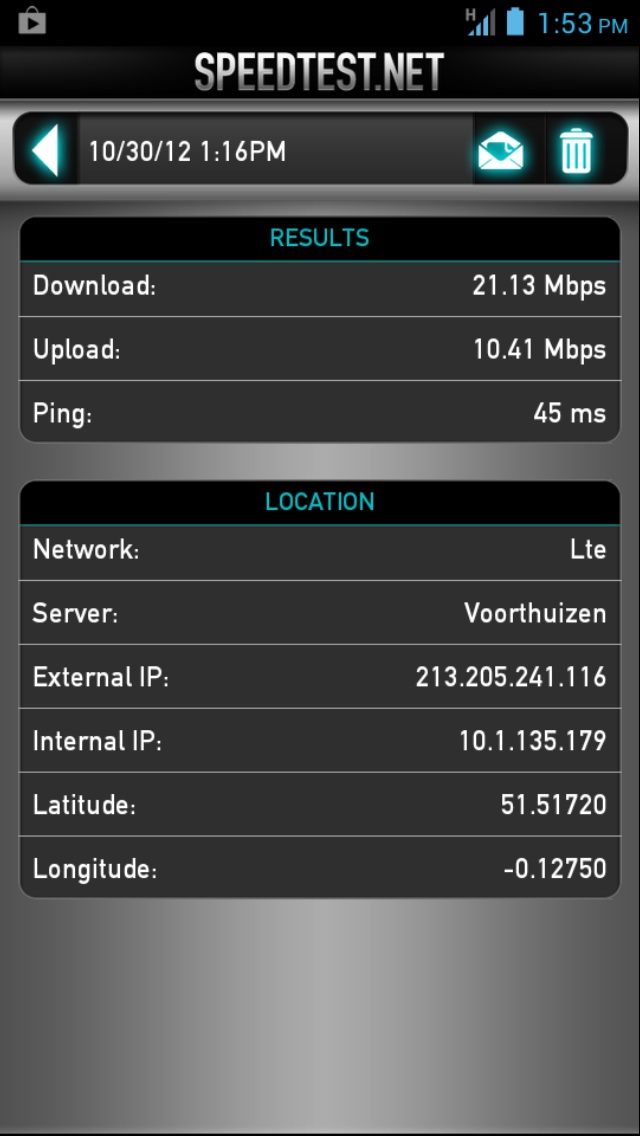This screenshot has width=640, height=1136.
Task: Share this result via the envelope icon
Action: (501, 151)
